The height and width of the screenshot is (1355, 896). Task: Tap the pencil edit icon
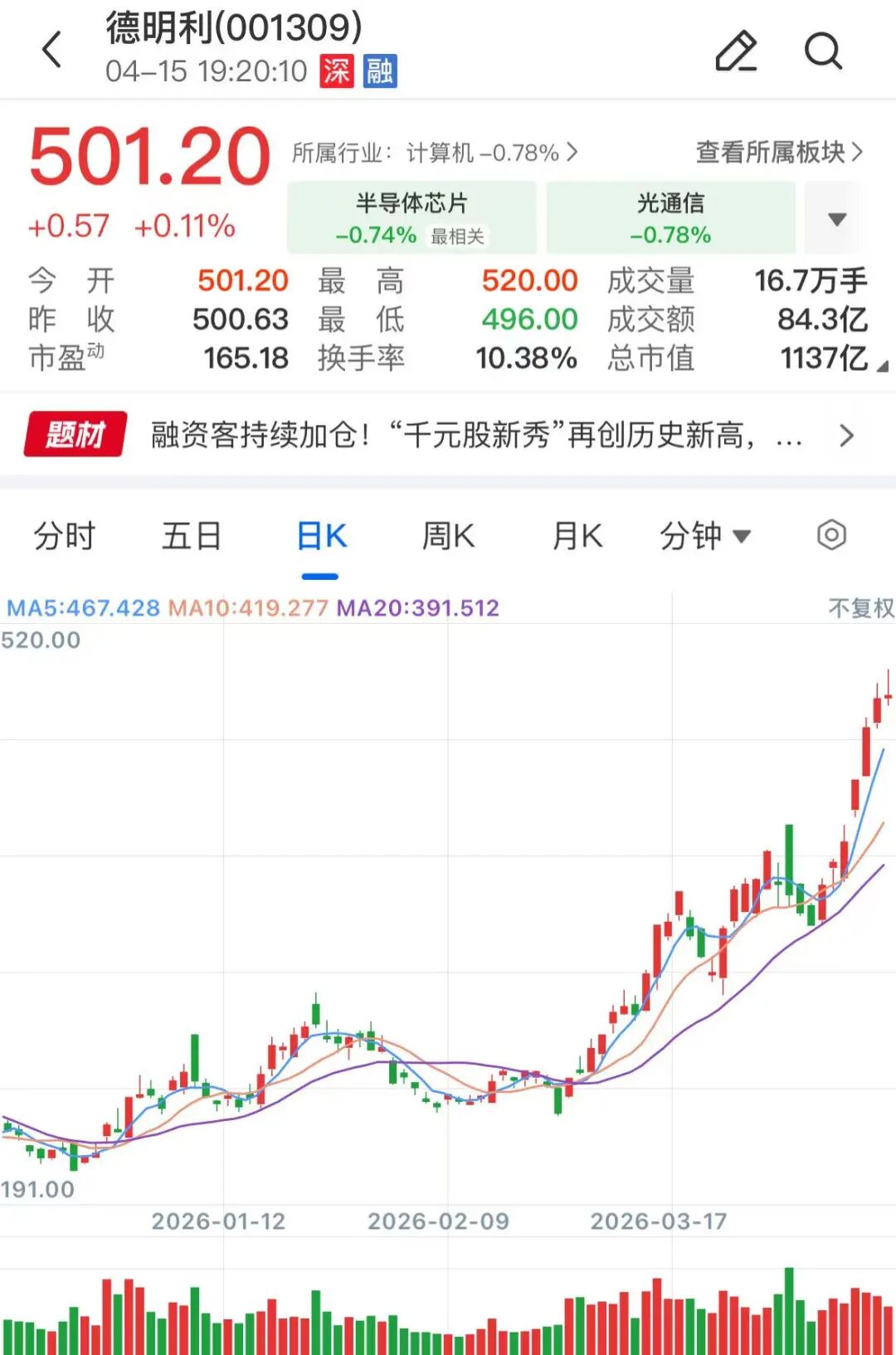click(736, 51)
